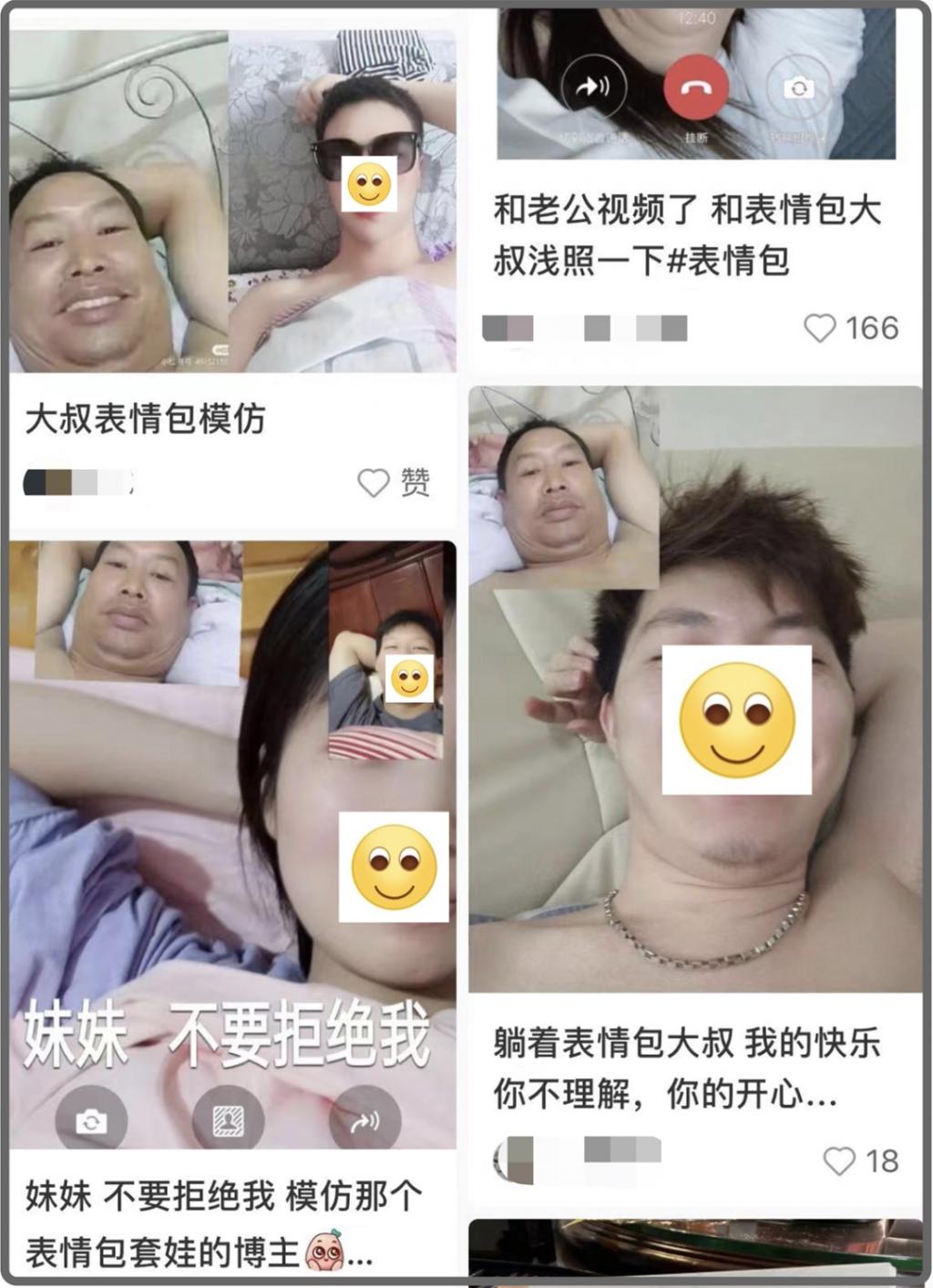The width and height of the screenshot is (933, 1288).
Task: Like the post with 18 likes
Action: [x=839, y=1160]
